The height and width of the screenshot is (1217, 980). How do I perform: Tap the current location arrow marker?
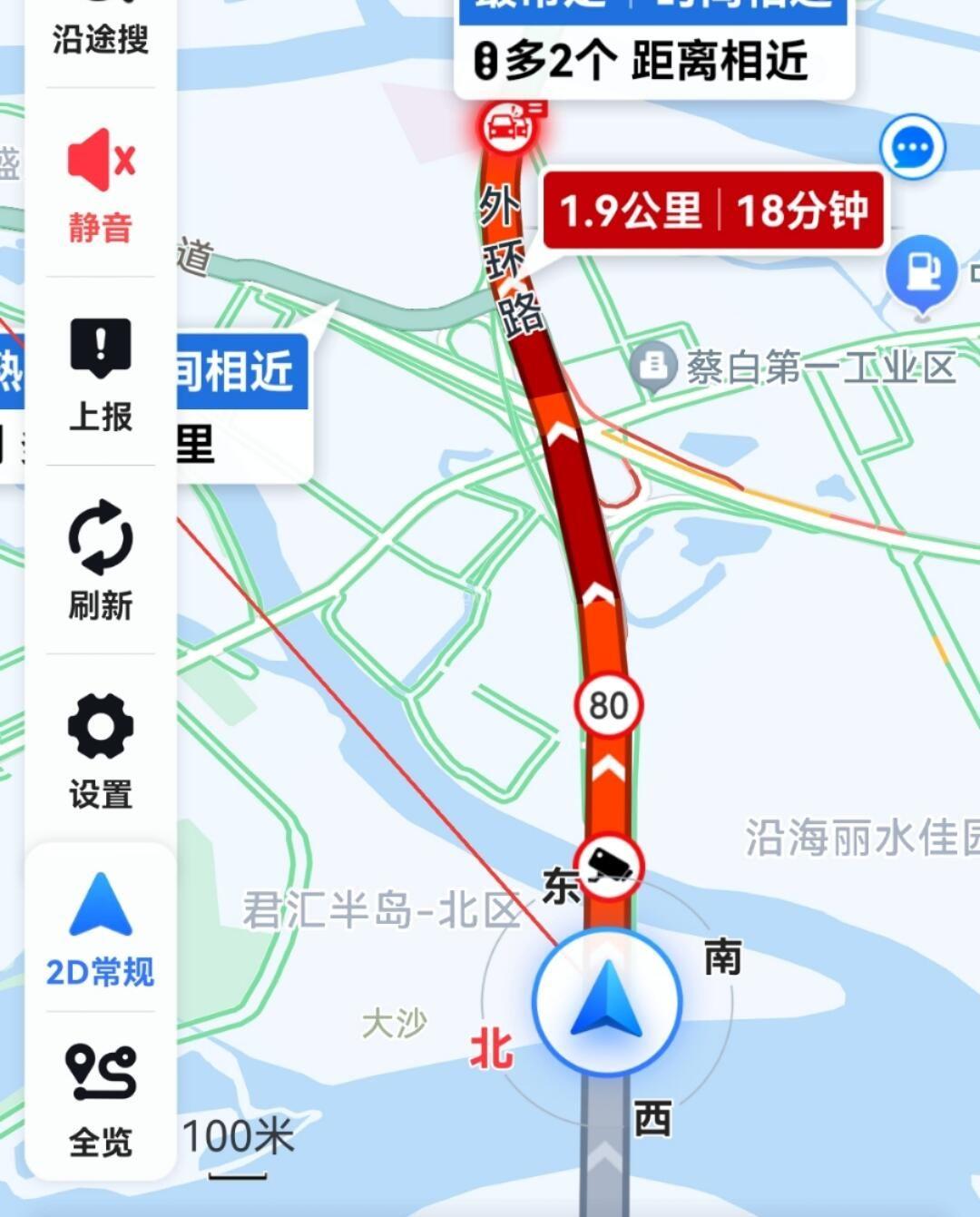pyautogui.click(x=606, y=1002)
